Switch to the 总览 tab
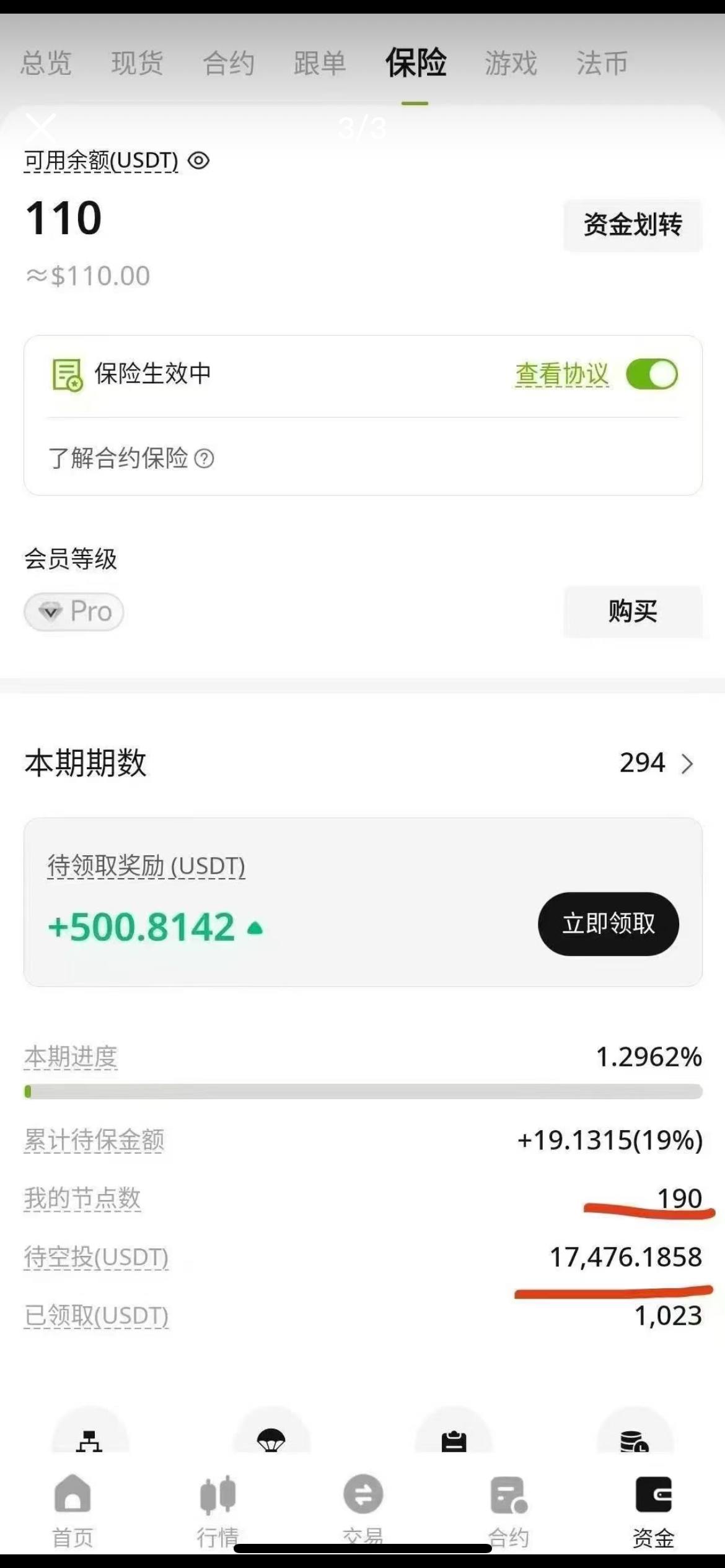 point(46,63)
